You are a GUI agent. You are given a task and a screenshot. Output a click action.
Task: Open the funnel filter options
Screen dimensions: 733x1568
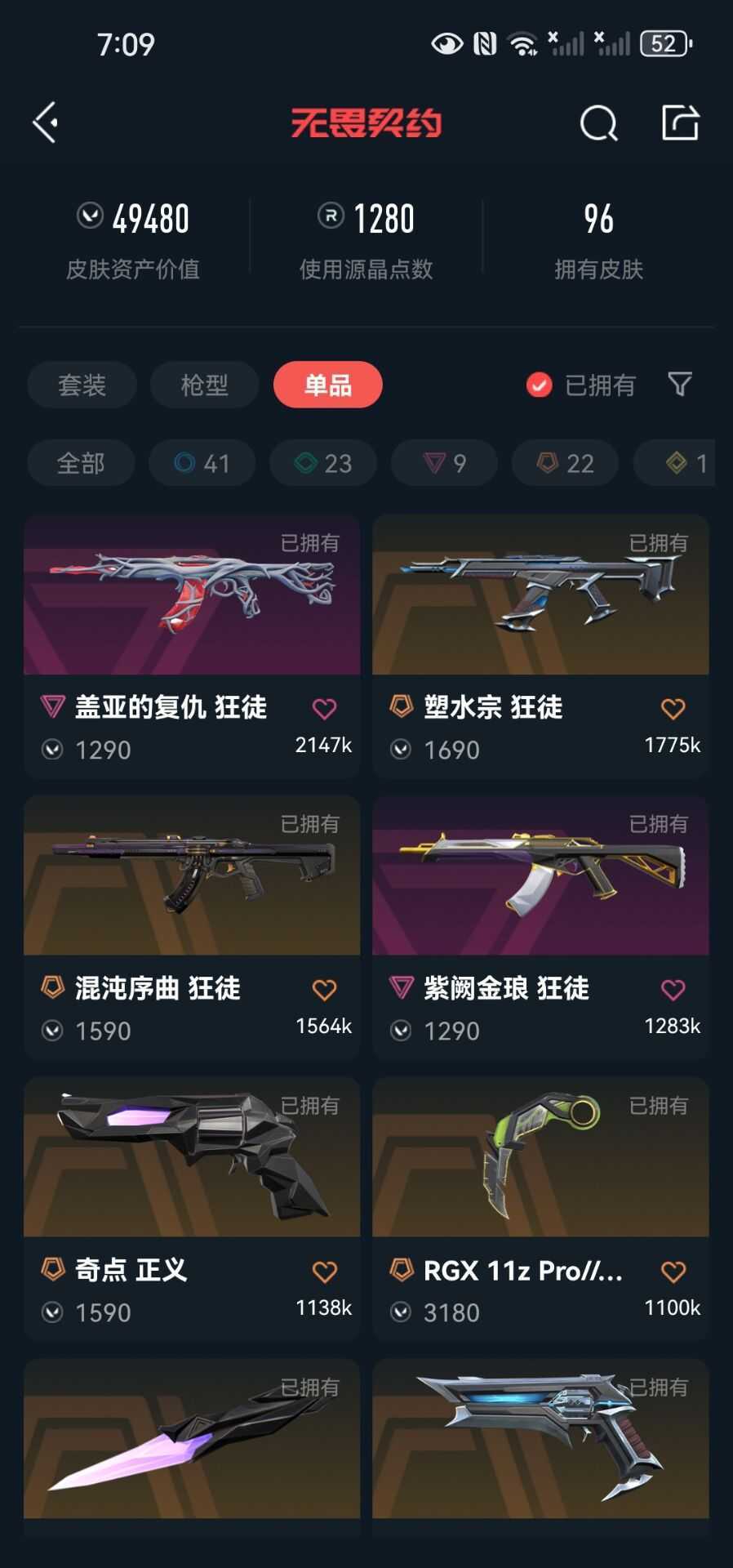679,384
